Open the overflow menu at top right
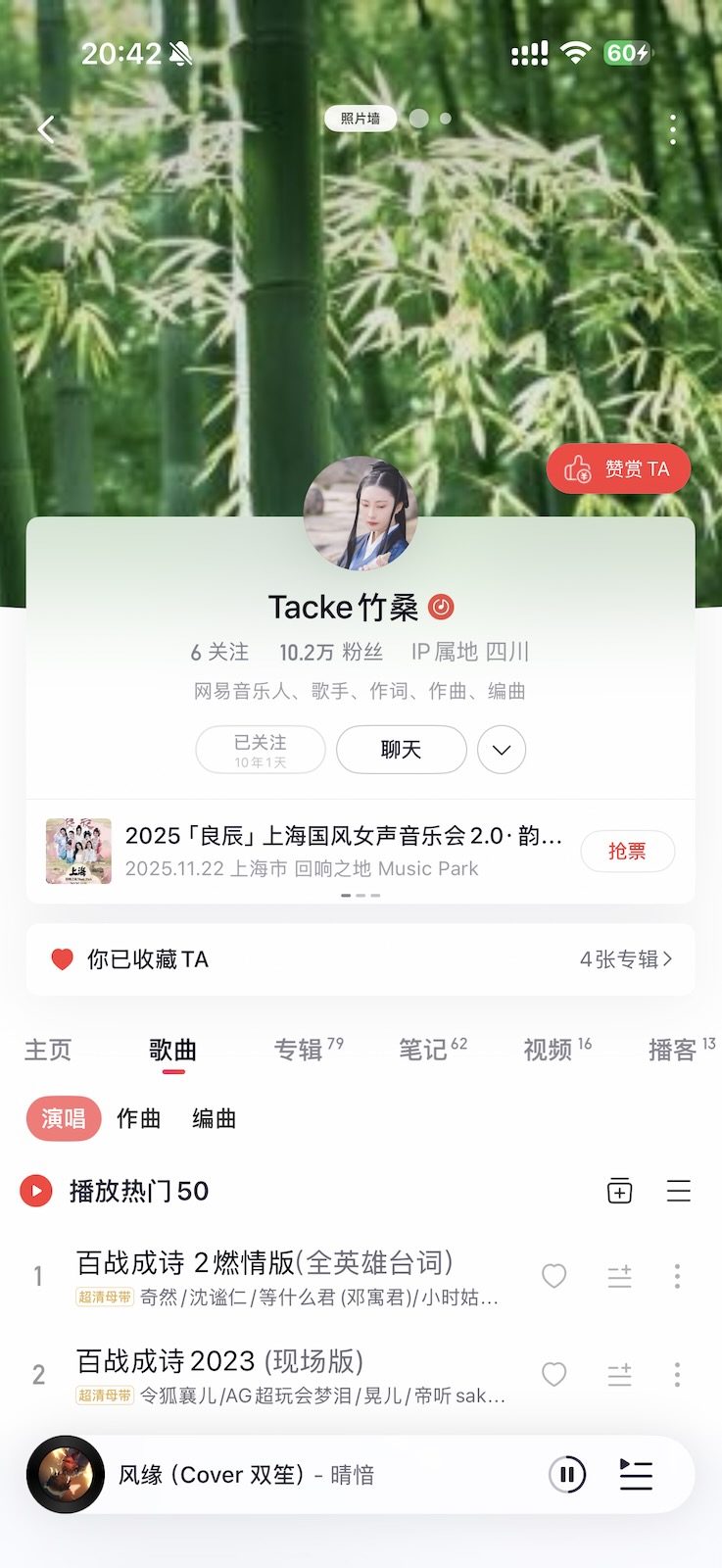This screenshot has width=722, height=1568. (673, 129)
